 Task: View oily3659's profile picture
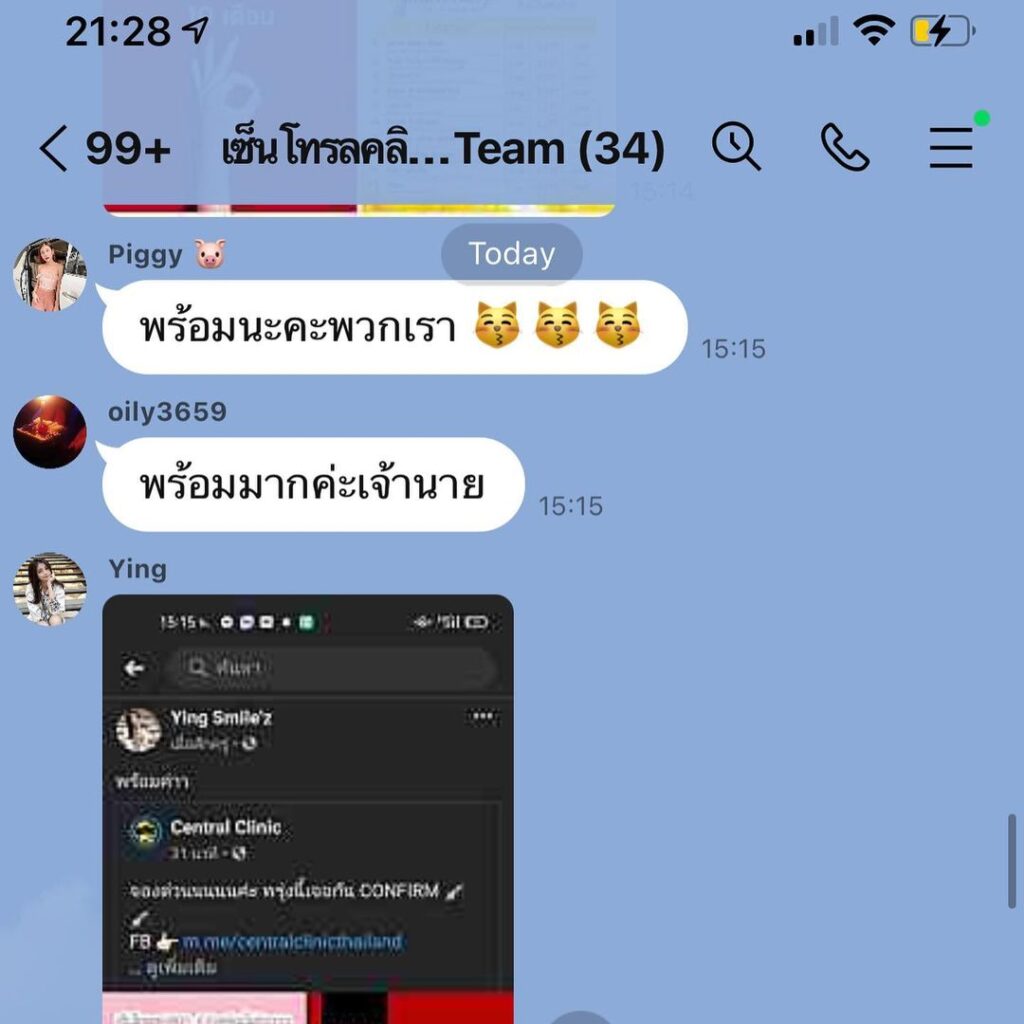(49, 432)
